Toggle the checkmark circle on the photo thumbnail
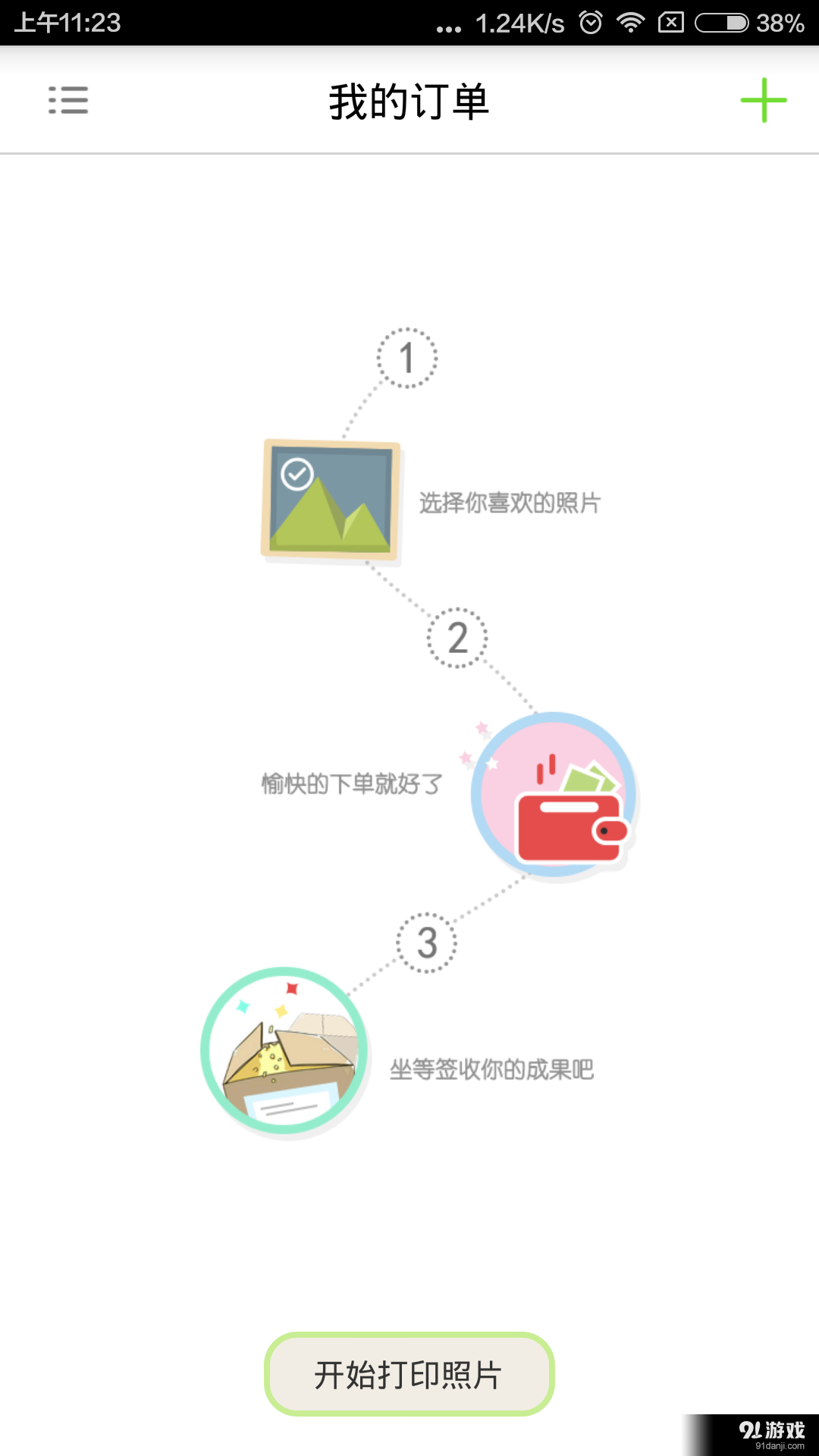This screenshot has width=819, height=1456. (x=297, y=472)
